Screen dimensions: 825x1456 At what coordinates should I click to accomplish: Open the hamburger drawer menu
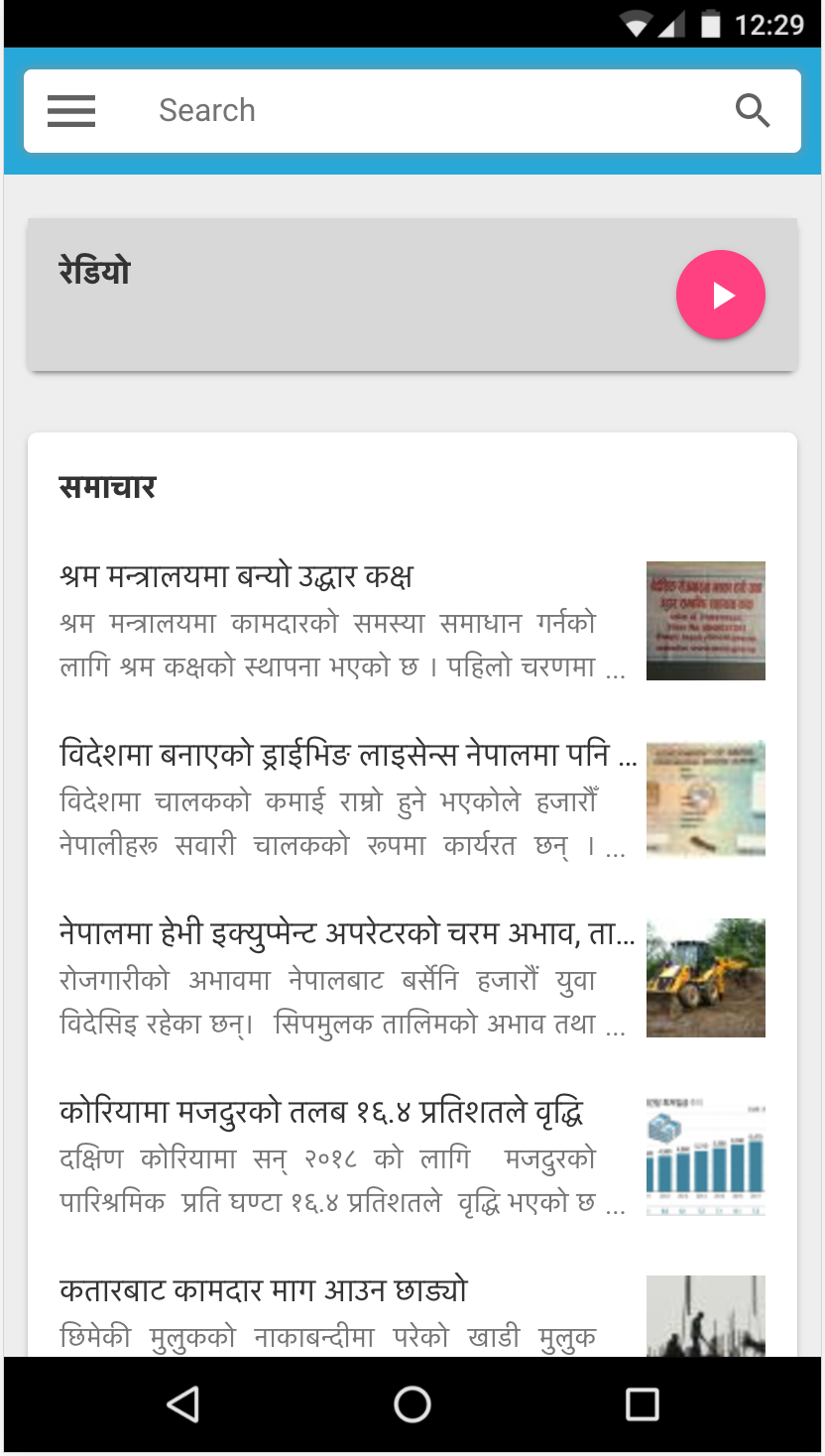71,111
